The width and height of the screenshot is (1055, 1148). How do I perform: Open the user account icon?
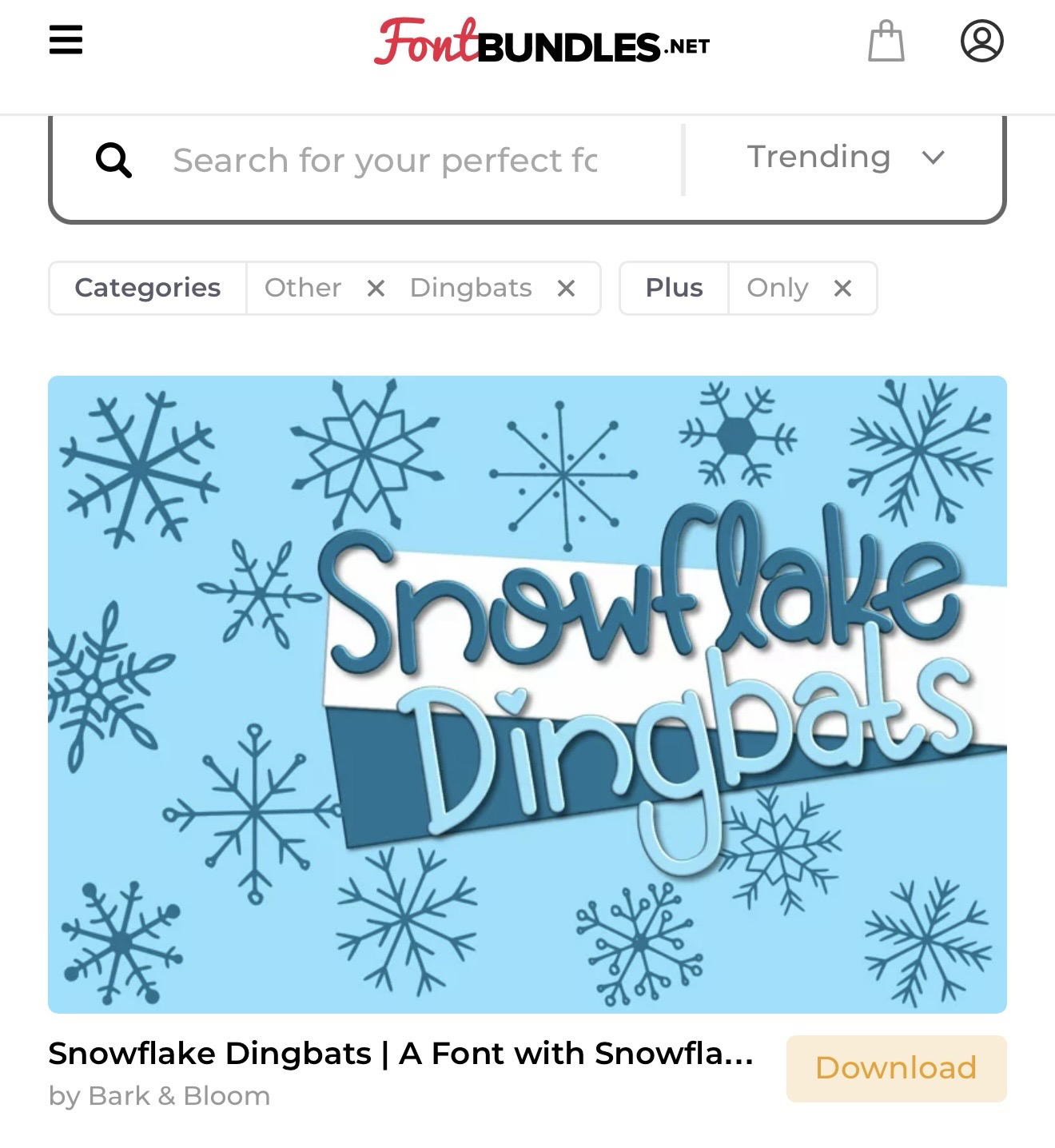pos(981,41)
